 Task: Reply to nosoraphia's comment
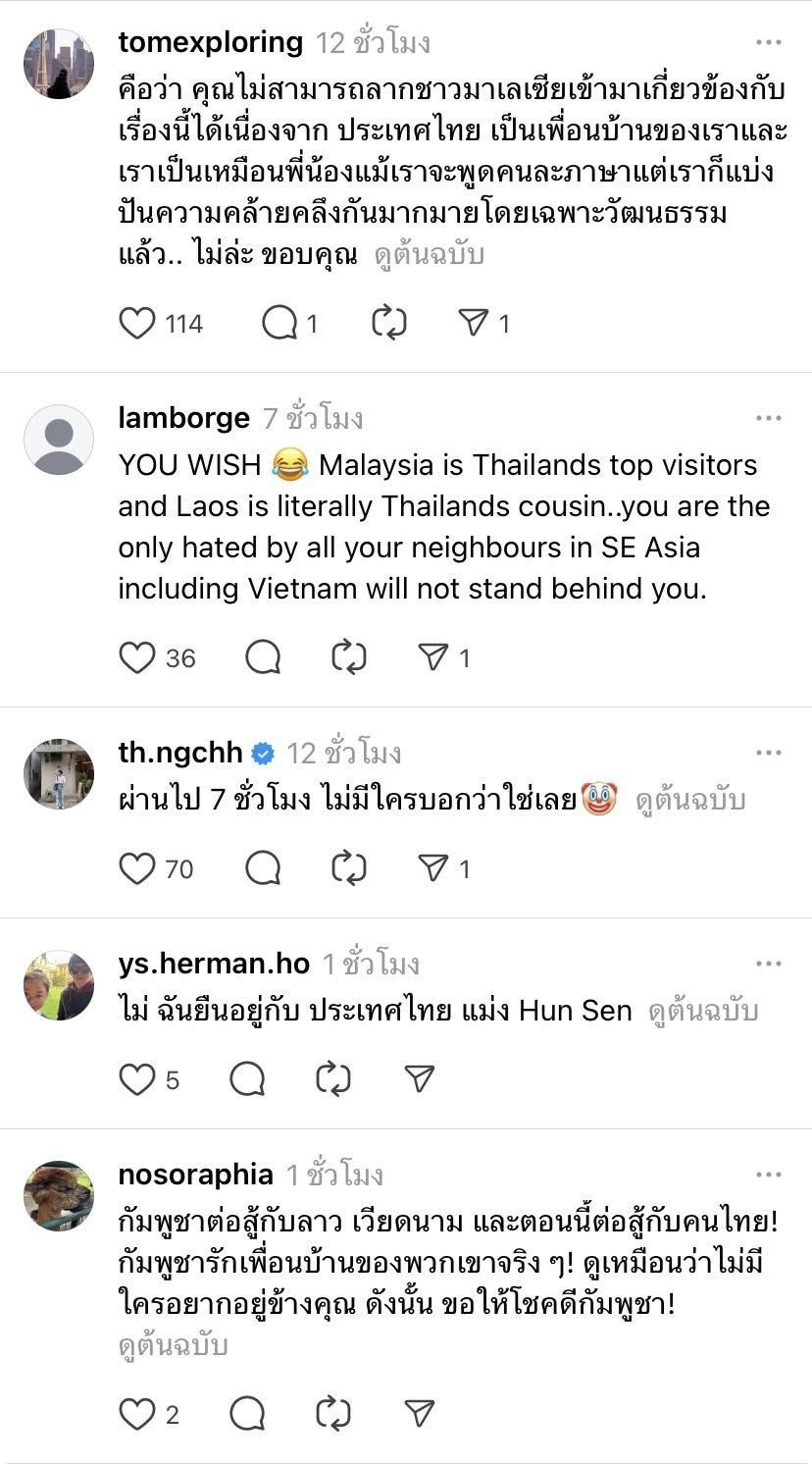tap(247, 1414)
